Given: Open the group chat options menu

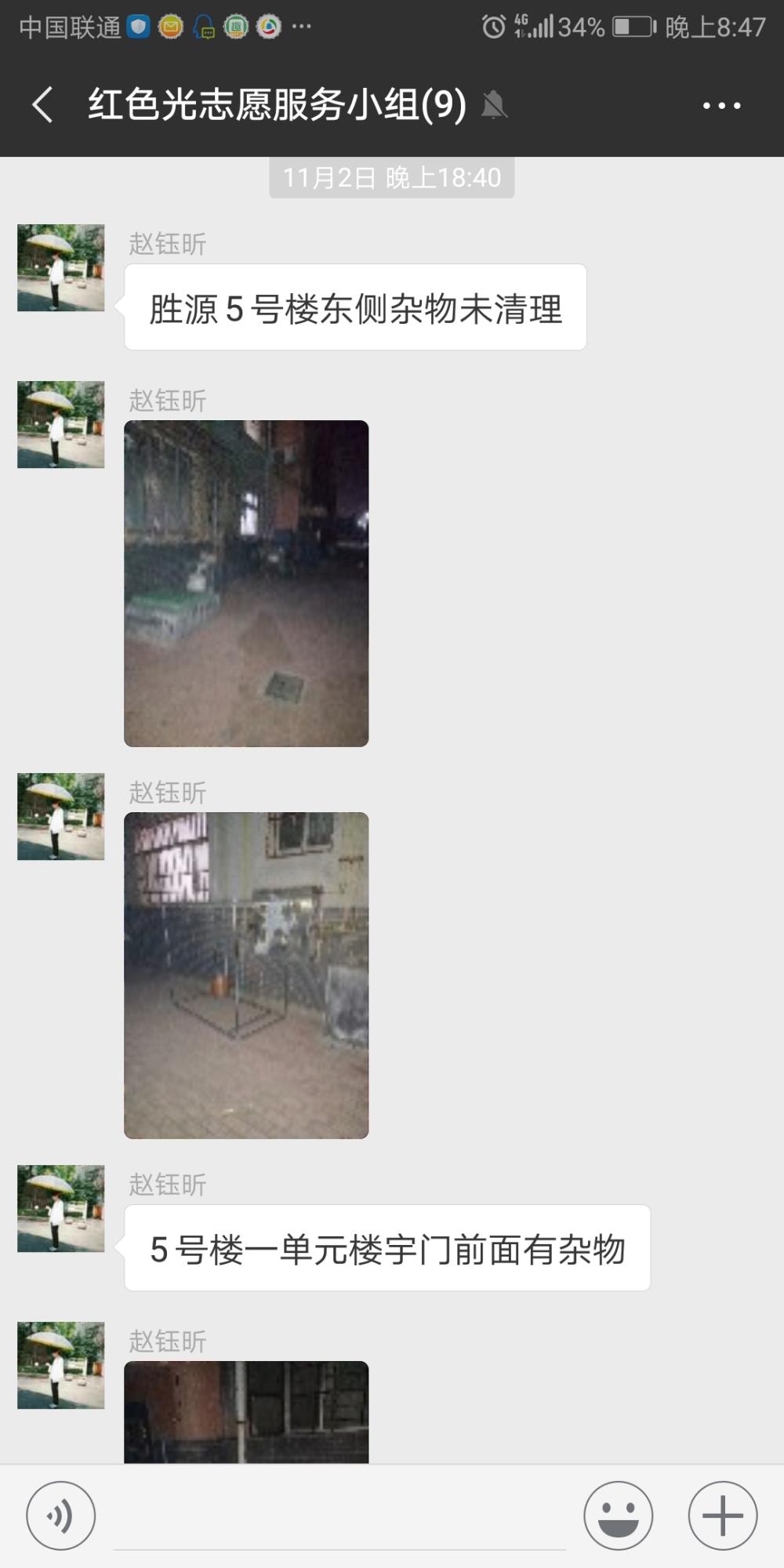Looking at the screenshot, I should click(x=721, y=105).
